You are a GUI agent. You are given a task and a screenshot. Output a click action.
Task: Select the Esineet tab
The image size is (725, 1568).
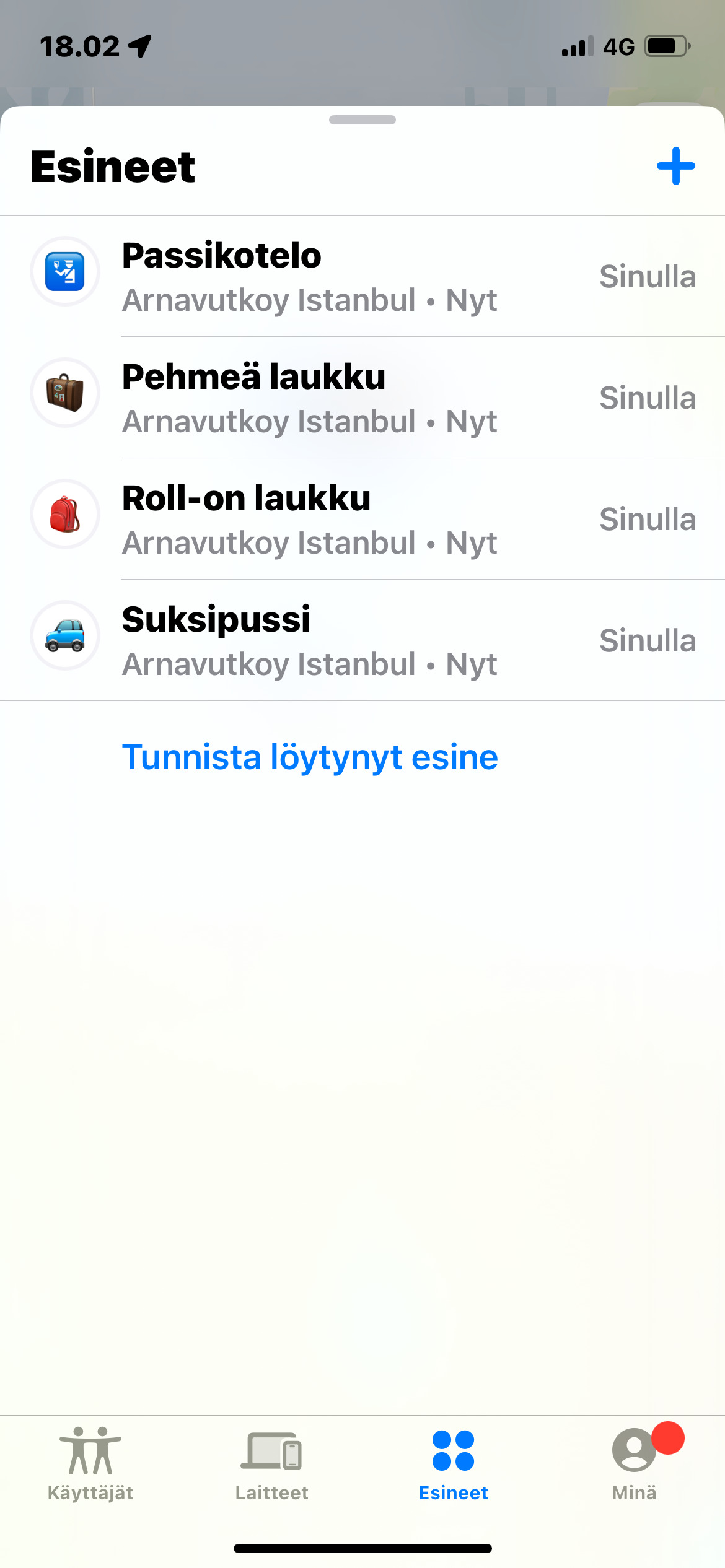[x=453, y=1464]
